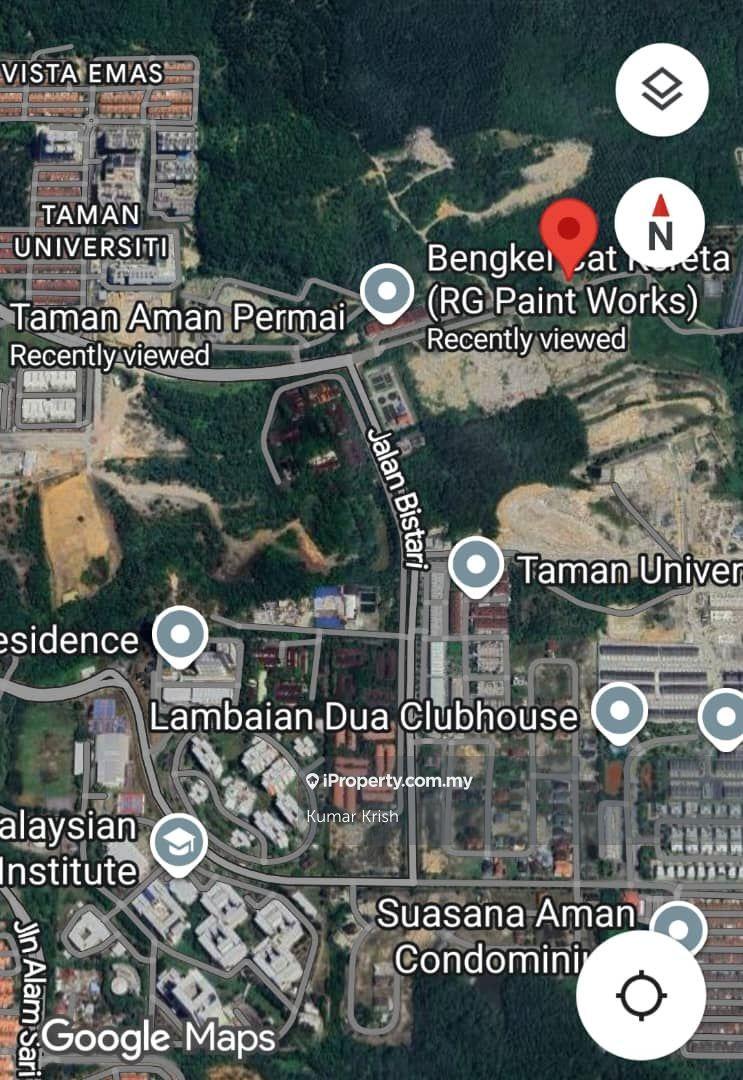The height and width of the screenshot is (1080, 743).
Task: Open the red RG Paint Works marker
Action: click(x=568, y=231)
